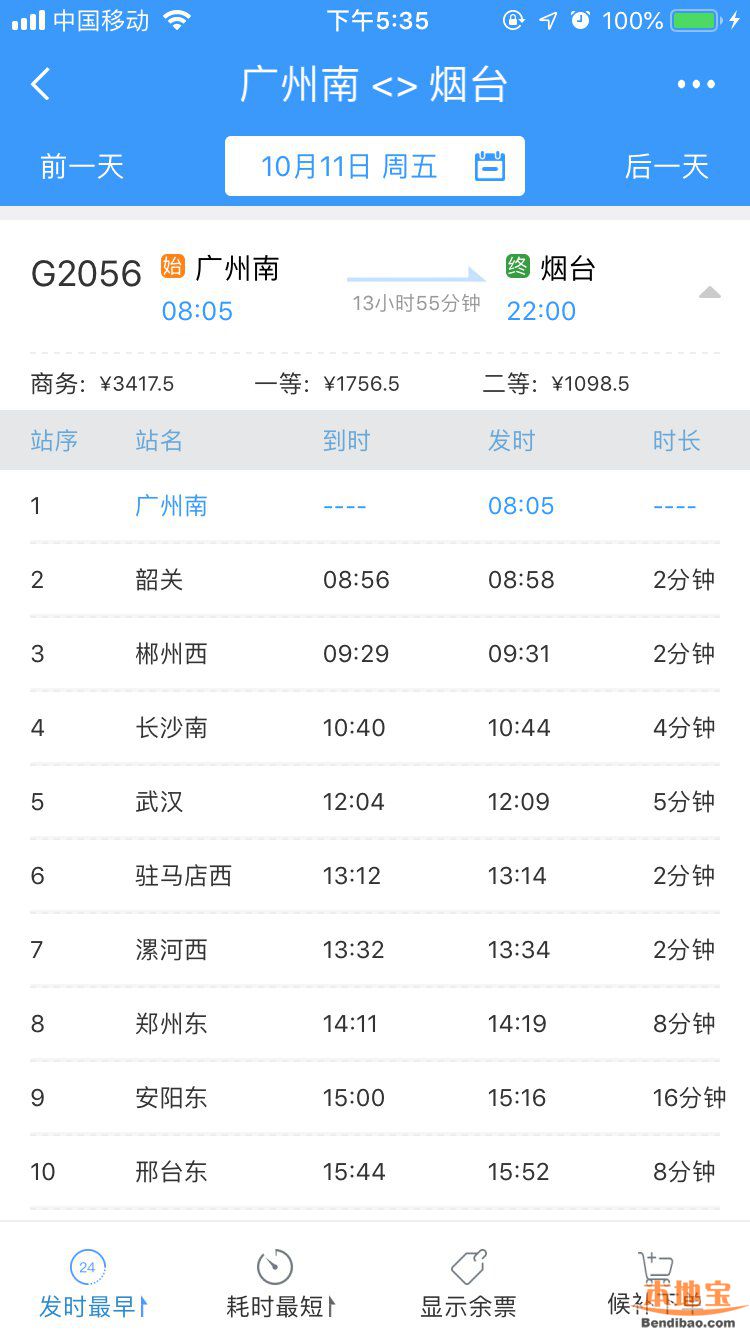This screenshot has width=750, height=1334.
Task: Collapse the G2056 stop list arrow
Action: 709,292
